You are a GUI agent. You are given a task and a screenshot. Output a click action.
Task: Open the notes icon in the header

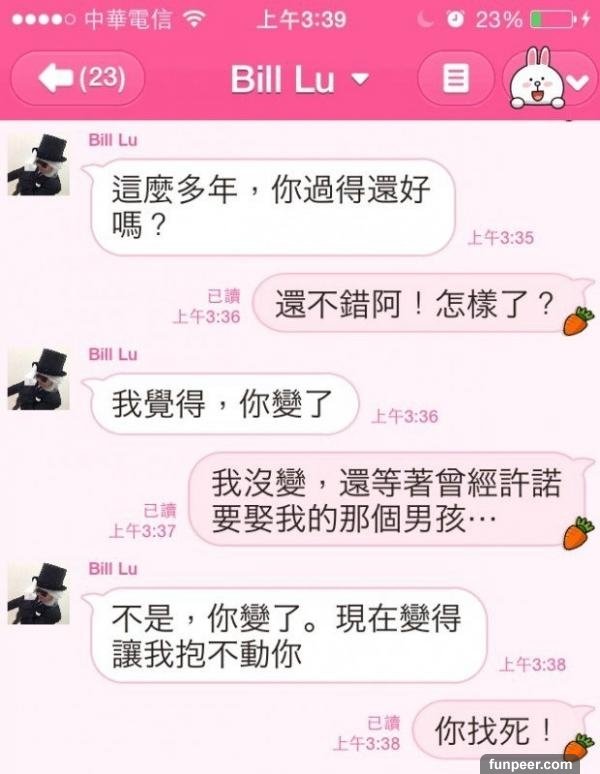click(456, 79)
